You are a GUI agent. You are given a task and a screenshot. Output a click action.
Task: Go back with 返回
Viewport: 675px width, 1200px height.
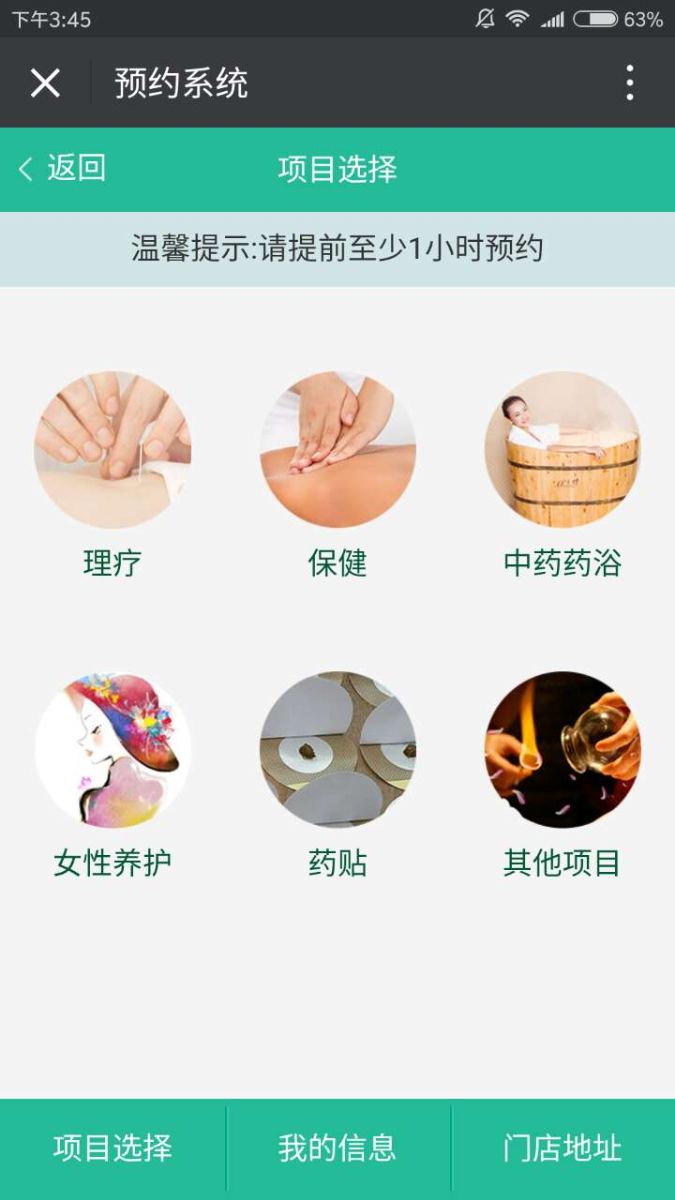pyautogui.click(x=62, y=168)
